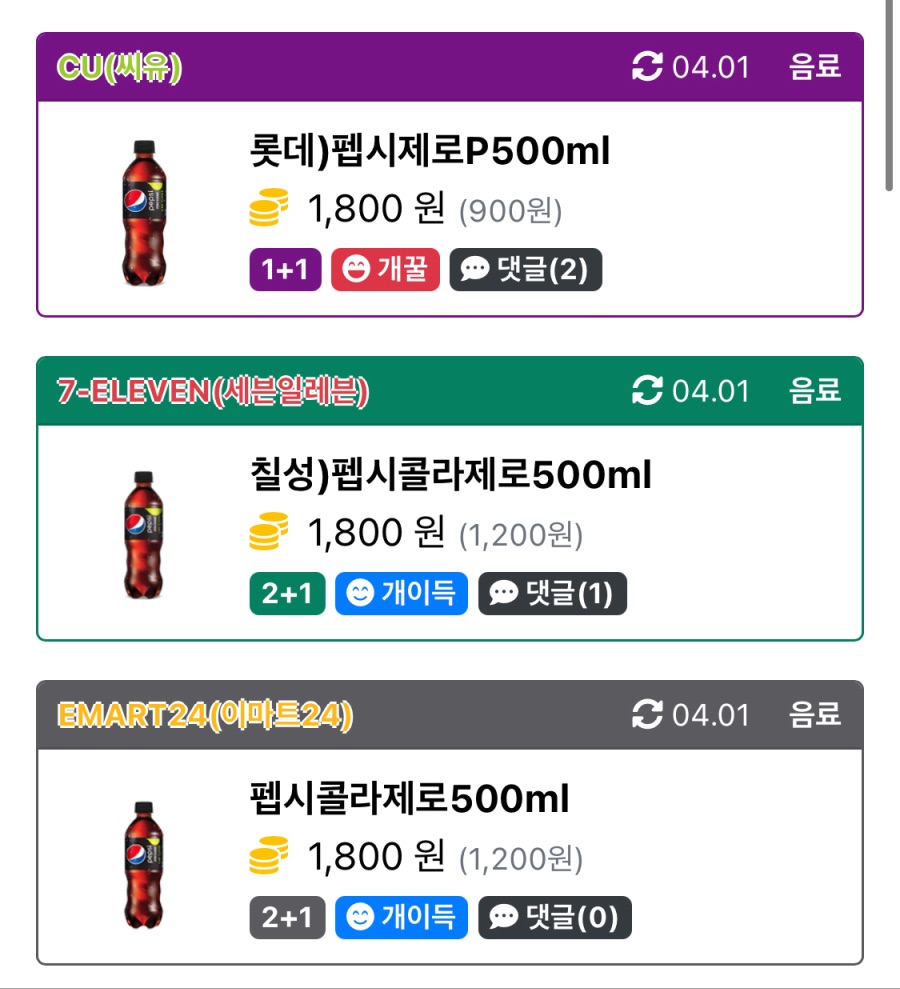
Task: View 댓글(2) comments on the CU item
Action: pos(525,270)
